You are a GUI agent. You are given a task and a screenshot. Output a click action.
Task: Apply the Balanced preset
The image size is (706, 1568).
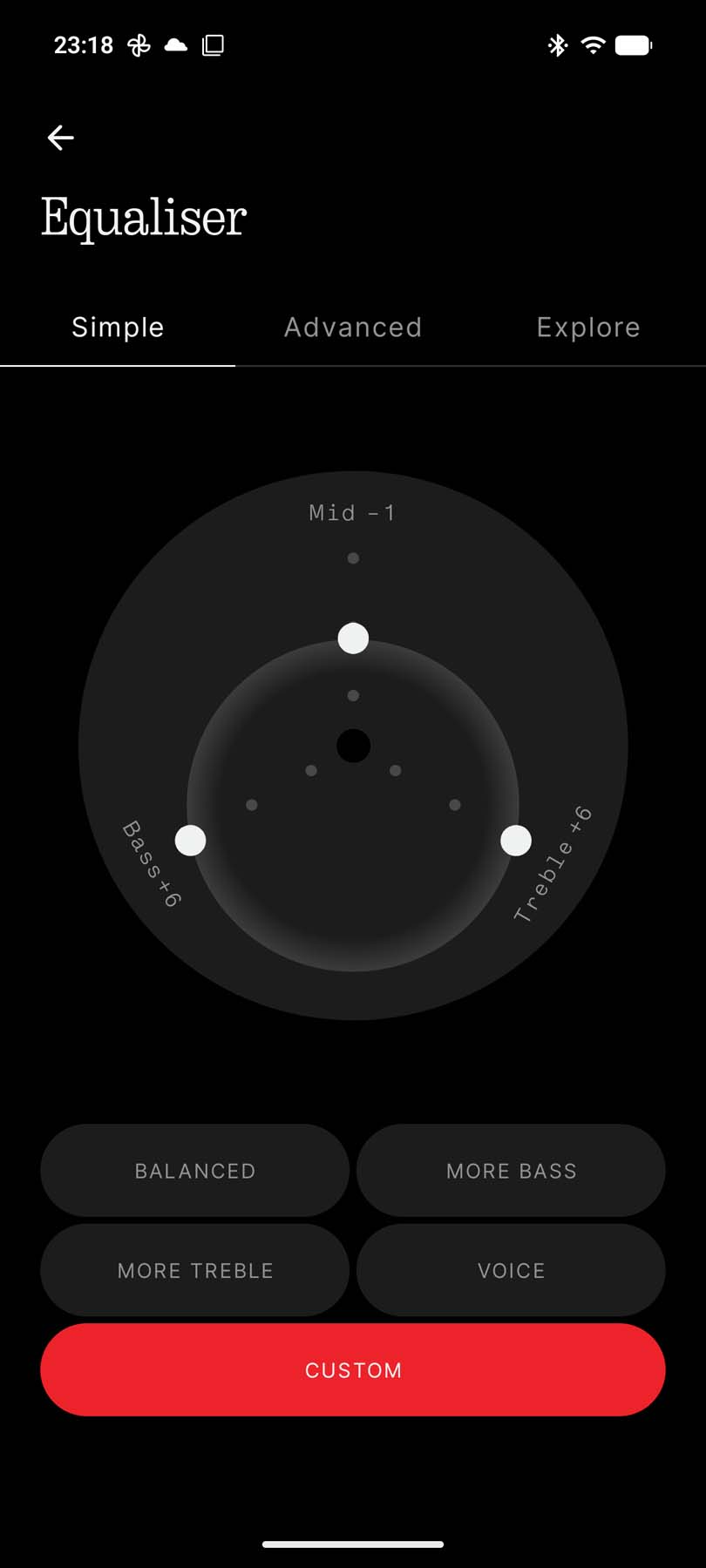click(194, 1171)
